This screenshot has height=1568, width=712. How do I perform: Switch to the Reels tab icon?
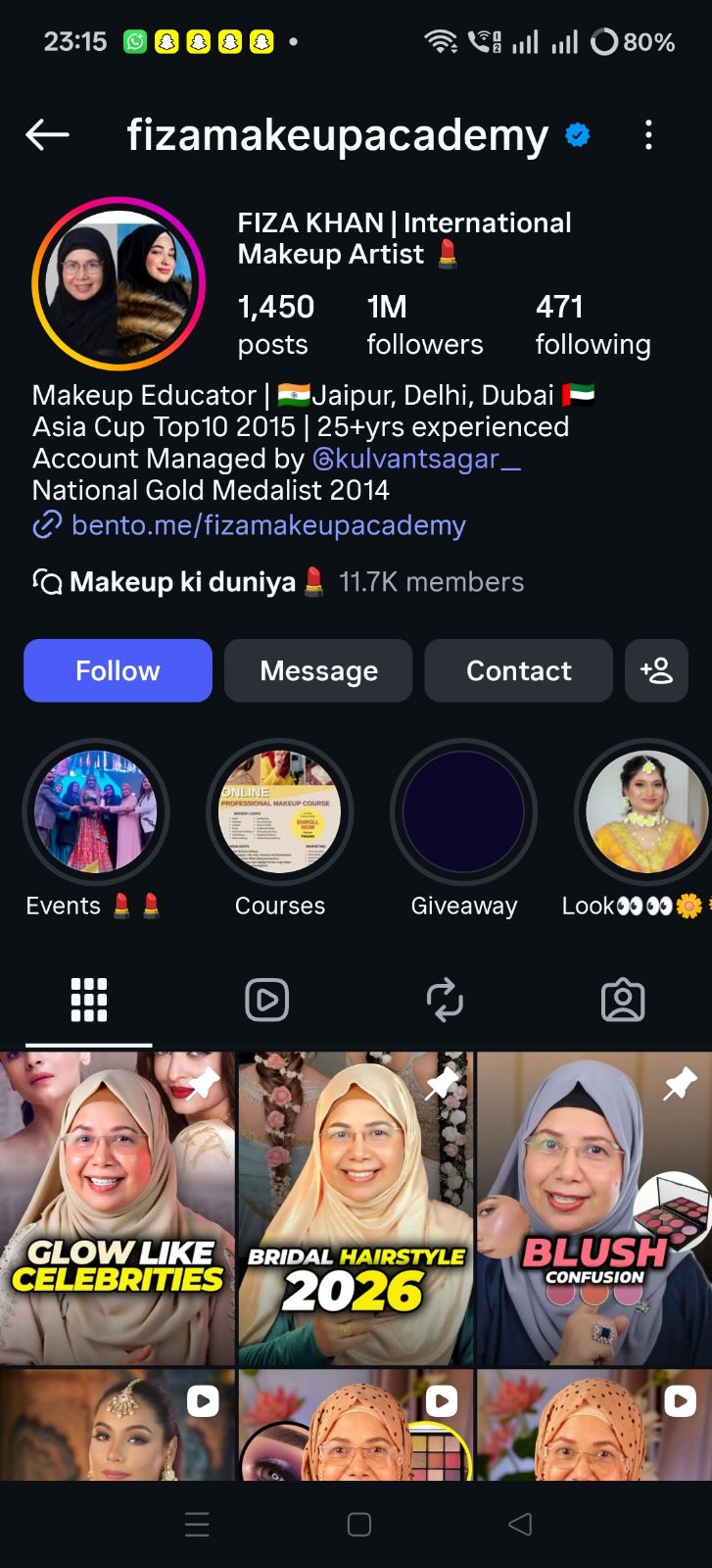(x=266, y=999)
